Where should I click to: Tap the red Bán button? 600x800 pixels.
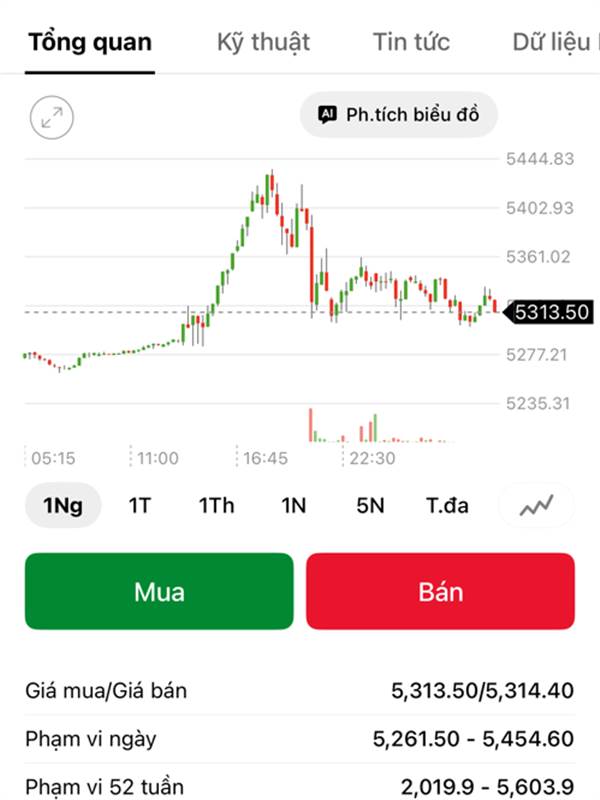440,591
